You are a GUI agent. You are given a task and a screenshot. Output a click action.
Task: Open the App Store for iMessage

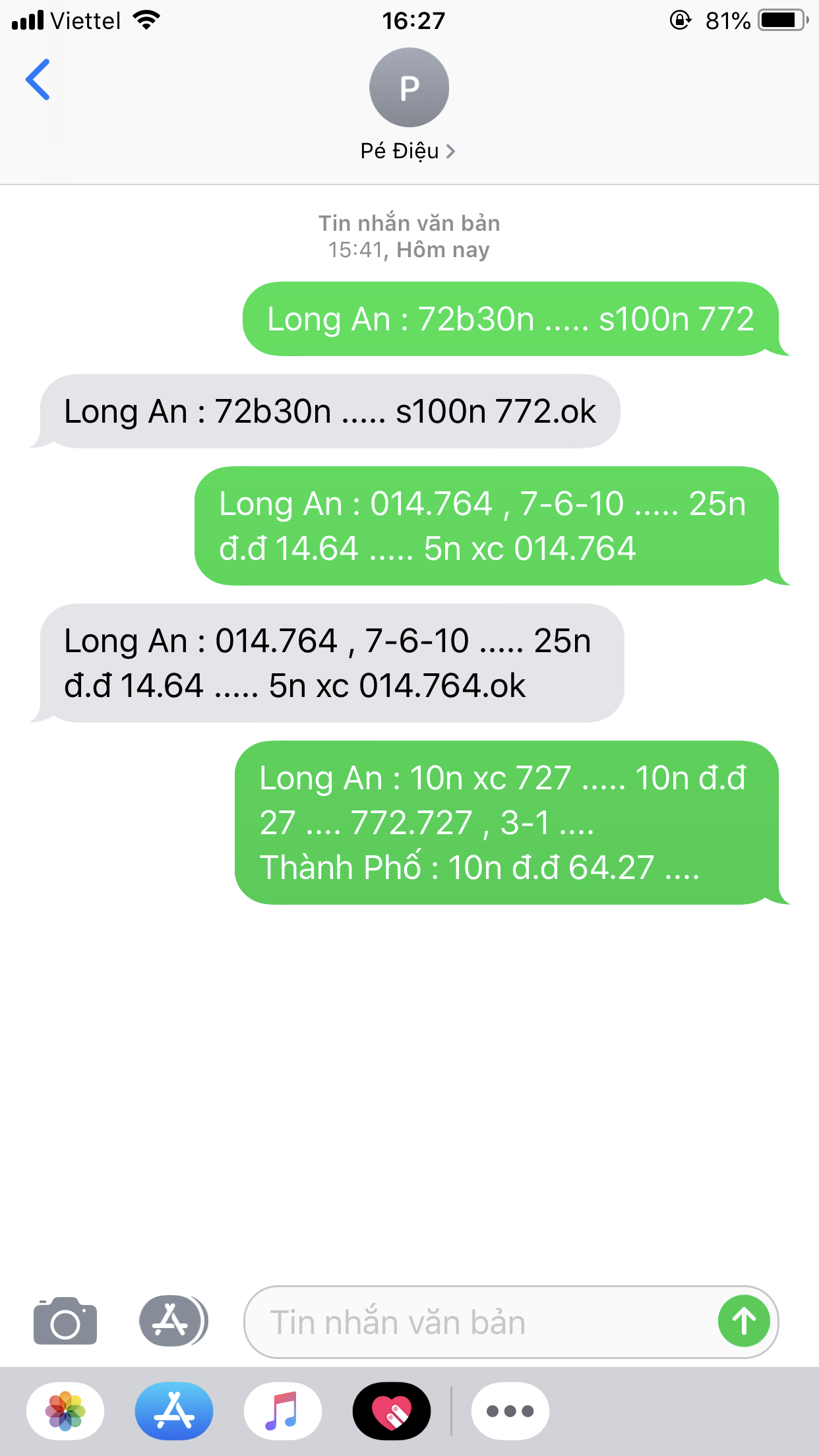point(174,1411)
